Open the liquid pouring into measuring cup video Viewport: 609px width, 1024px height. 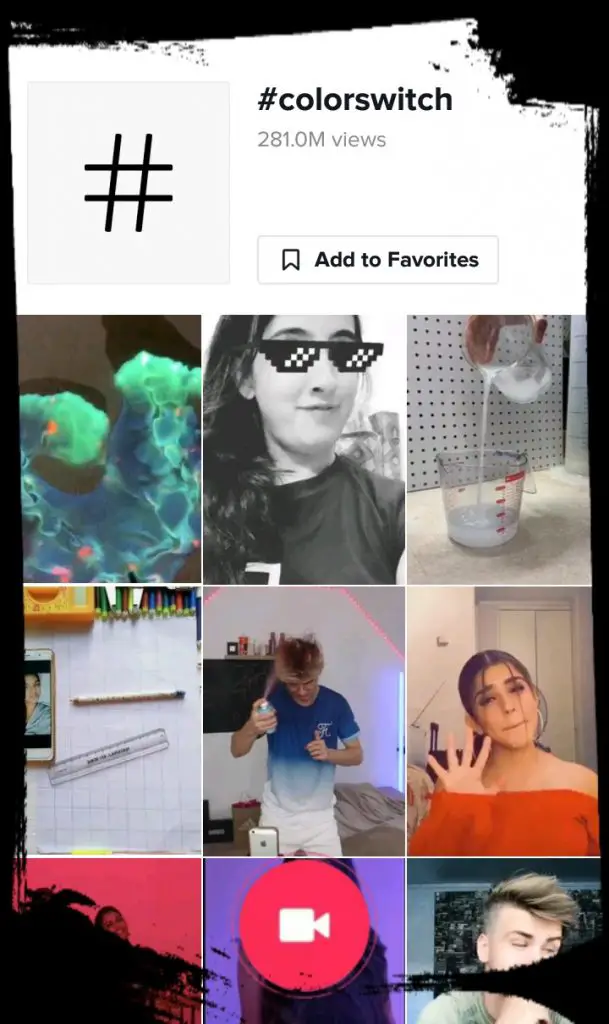tap(499, 449)
